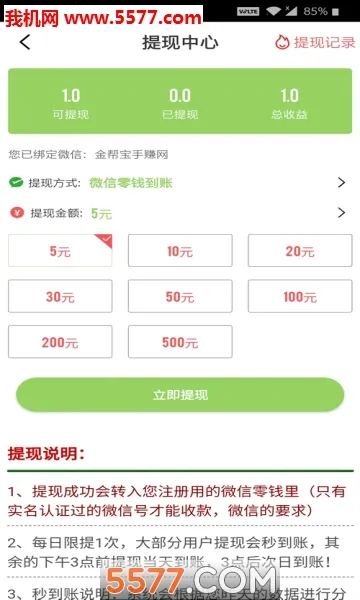Select the 5元 amount option
Image resolution: width=360 pixels, height=600 pixels.
click(60, 251)
